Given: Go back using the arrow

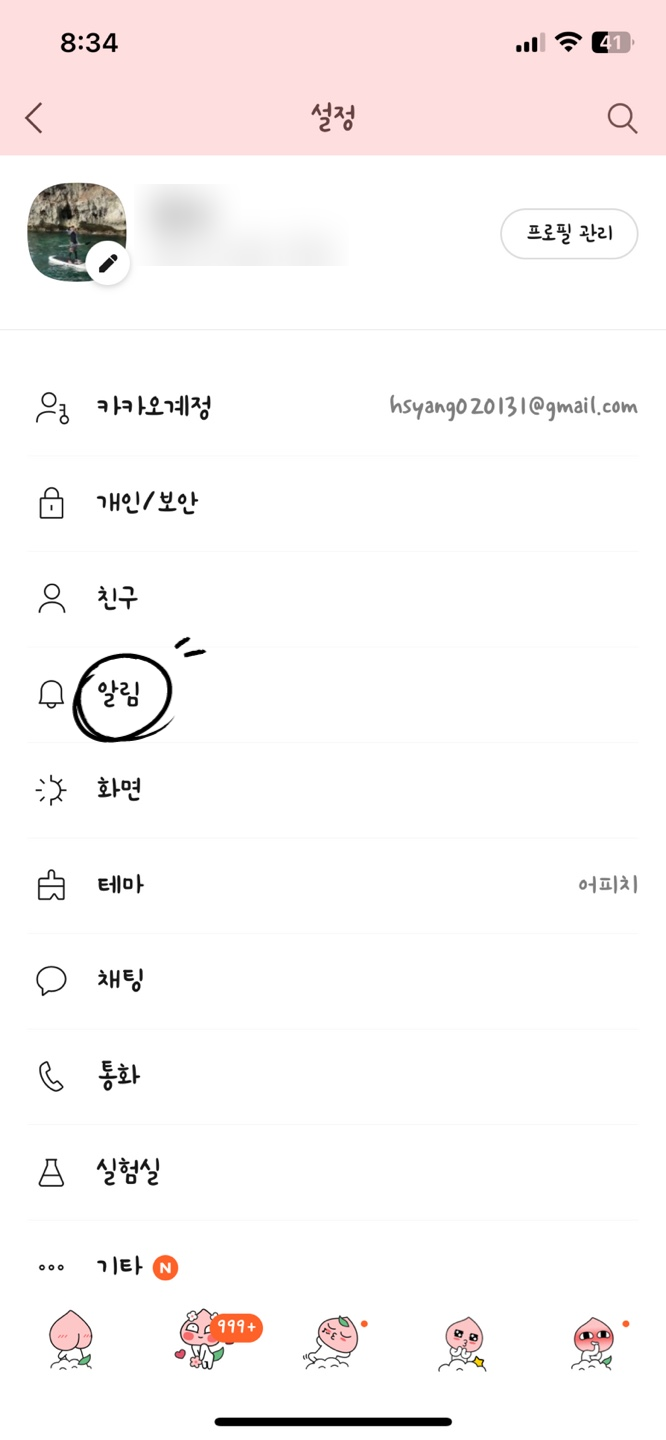Looking at the screenshot, I should (34, 118).
